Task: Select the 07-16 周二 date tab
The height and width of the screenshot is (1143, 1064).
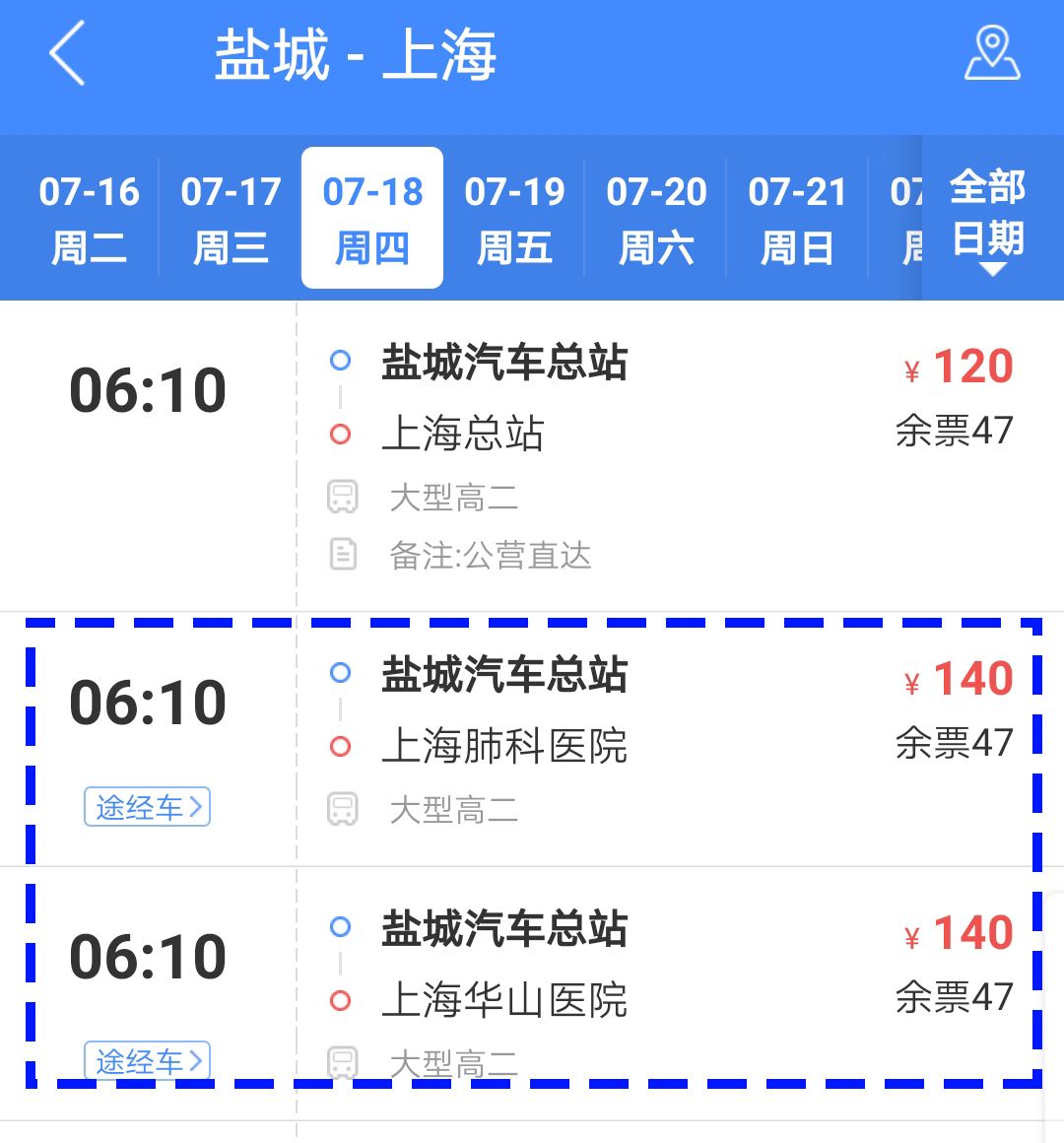Action: (x=87, y=217)
